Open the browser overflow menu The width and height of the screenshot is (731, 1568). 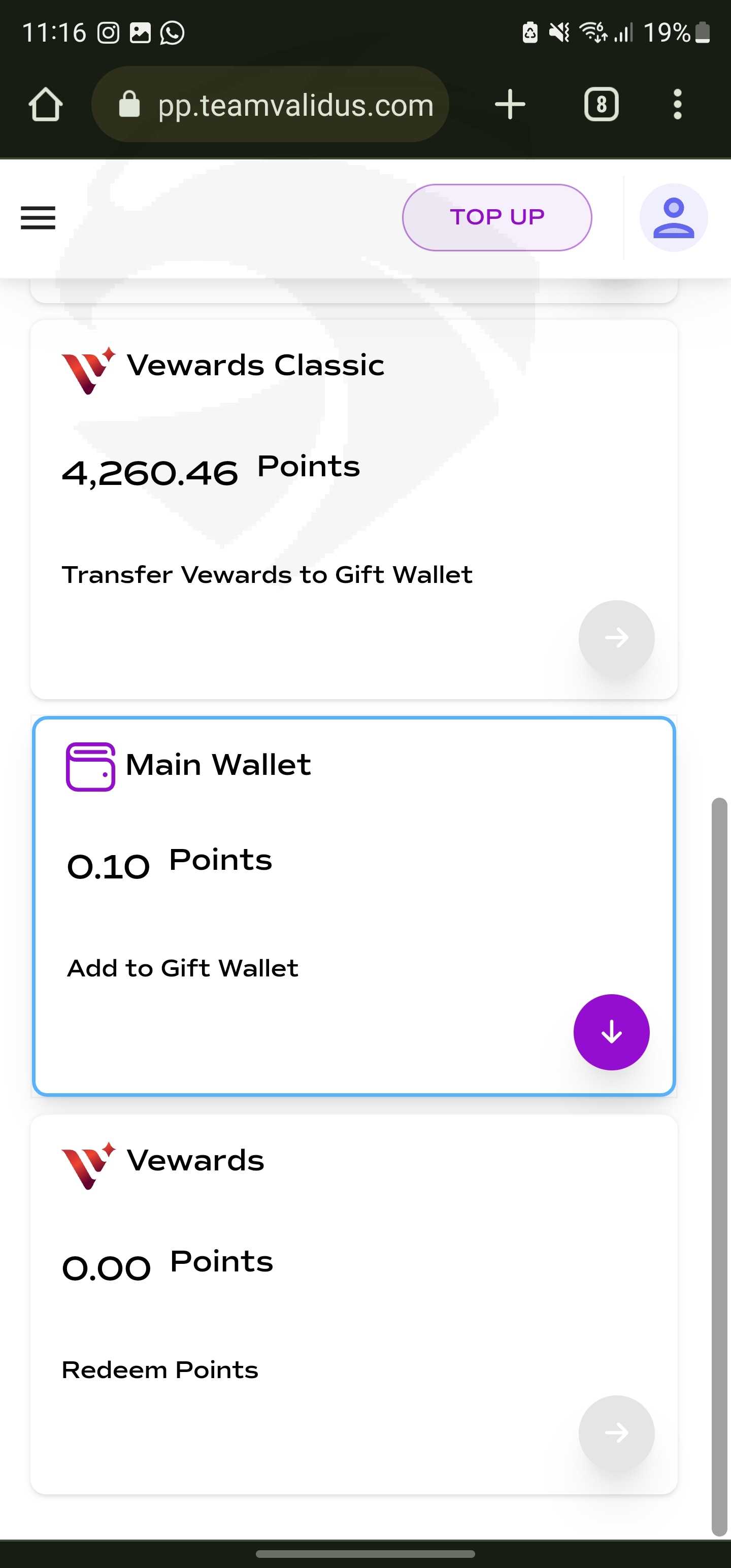[x=677, y=104]
